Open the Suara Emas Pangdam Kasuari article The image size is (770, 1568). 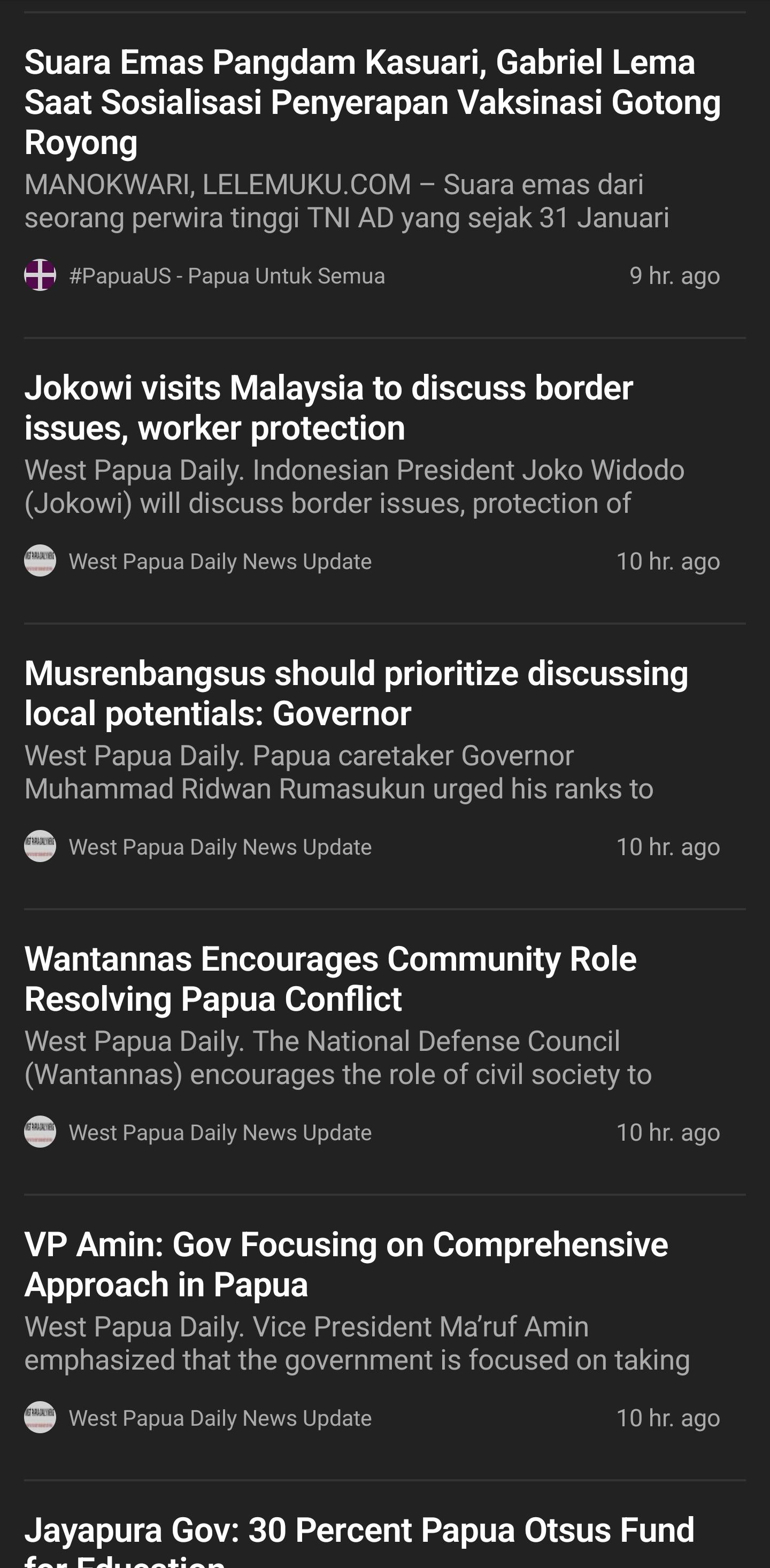373,102
